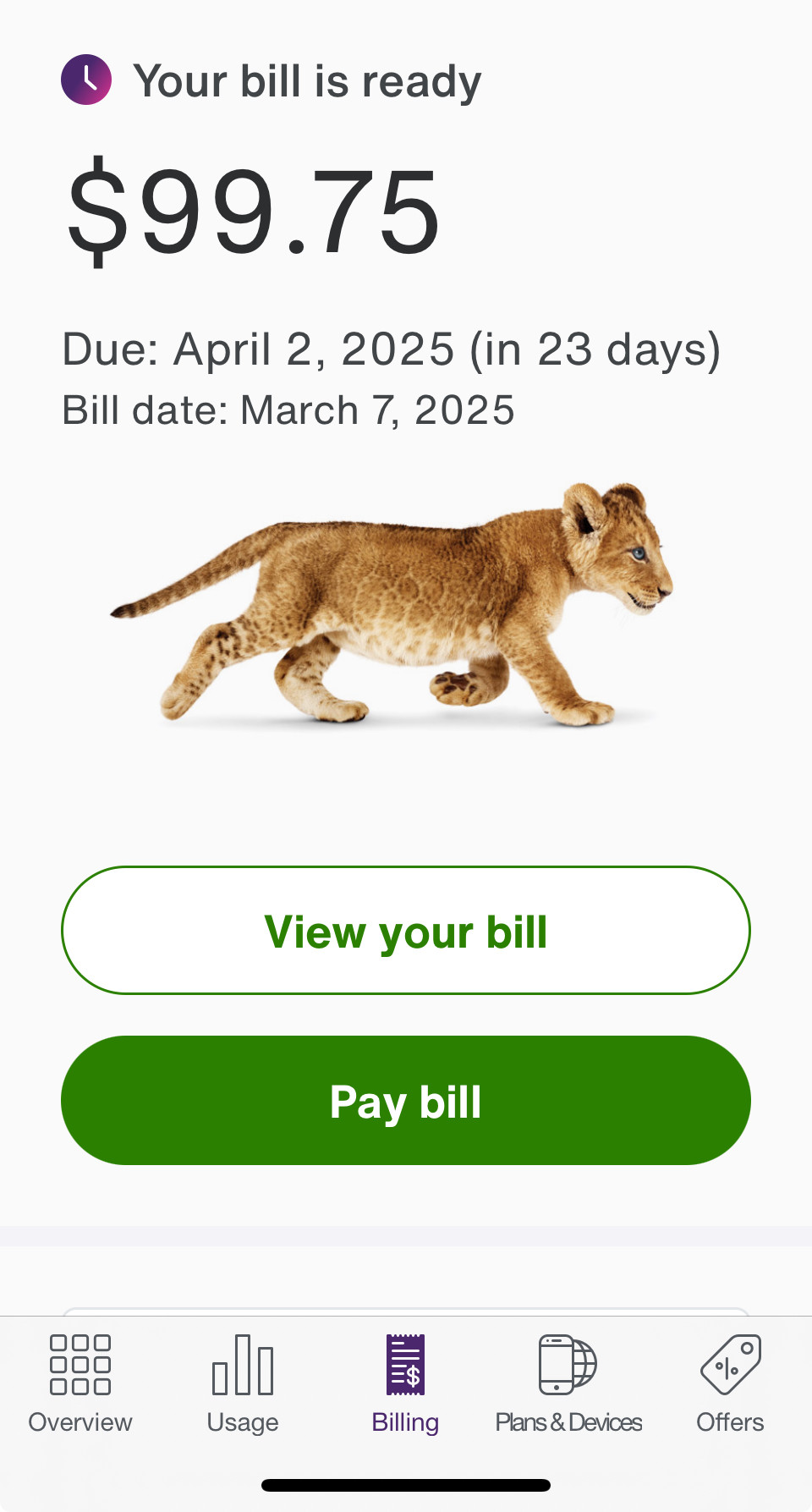812x1512 pixels.
Task: Pay the $99.75 bill now
Action: coord(406,1100)
